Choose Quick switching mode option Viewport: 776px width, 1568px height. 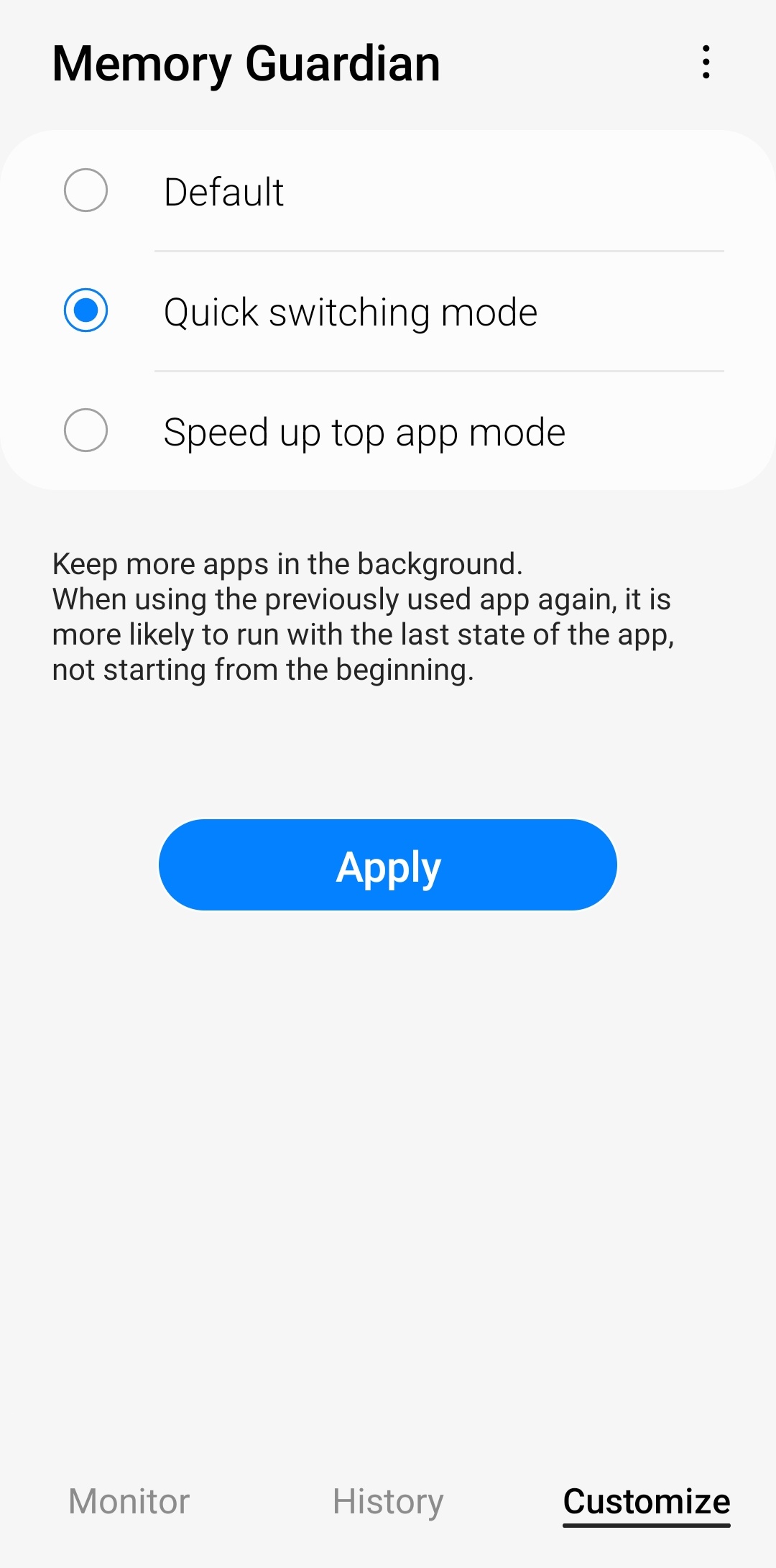86,311
